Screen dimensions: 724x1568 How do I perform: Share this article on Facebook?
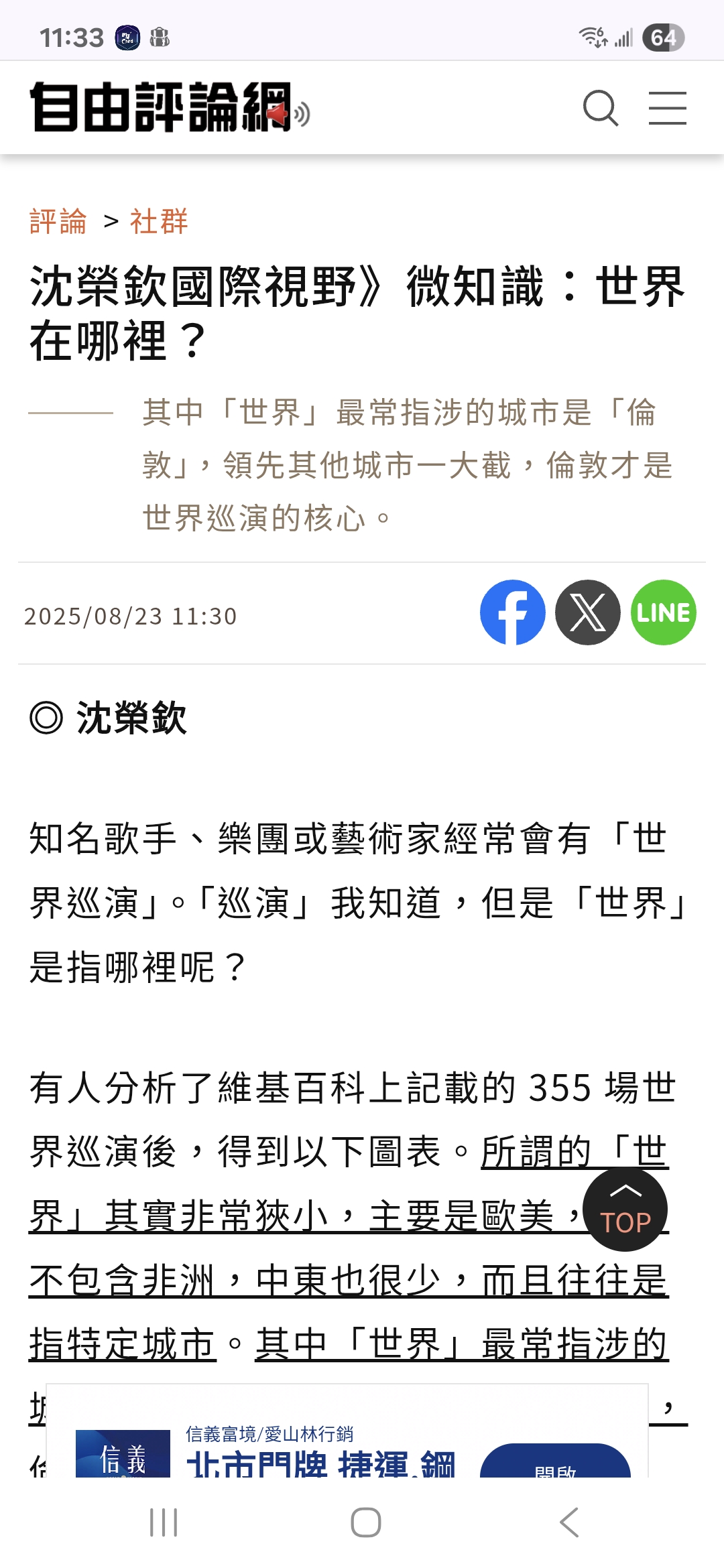[x=513, y=612]
